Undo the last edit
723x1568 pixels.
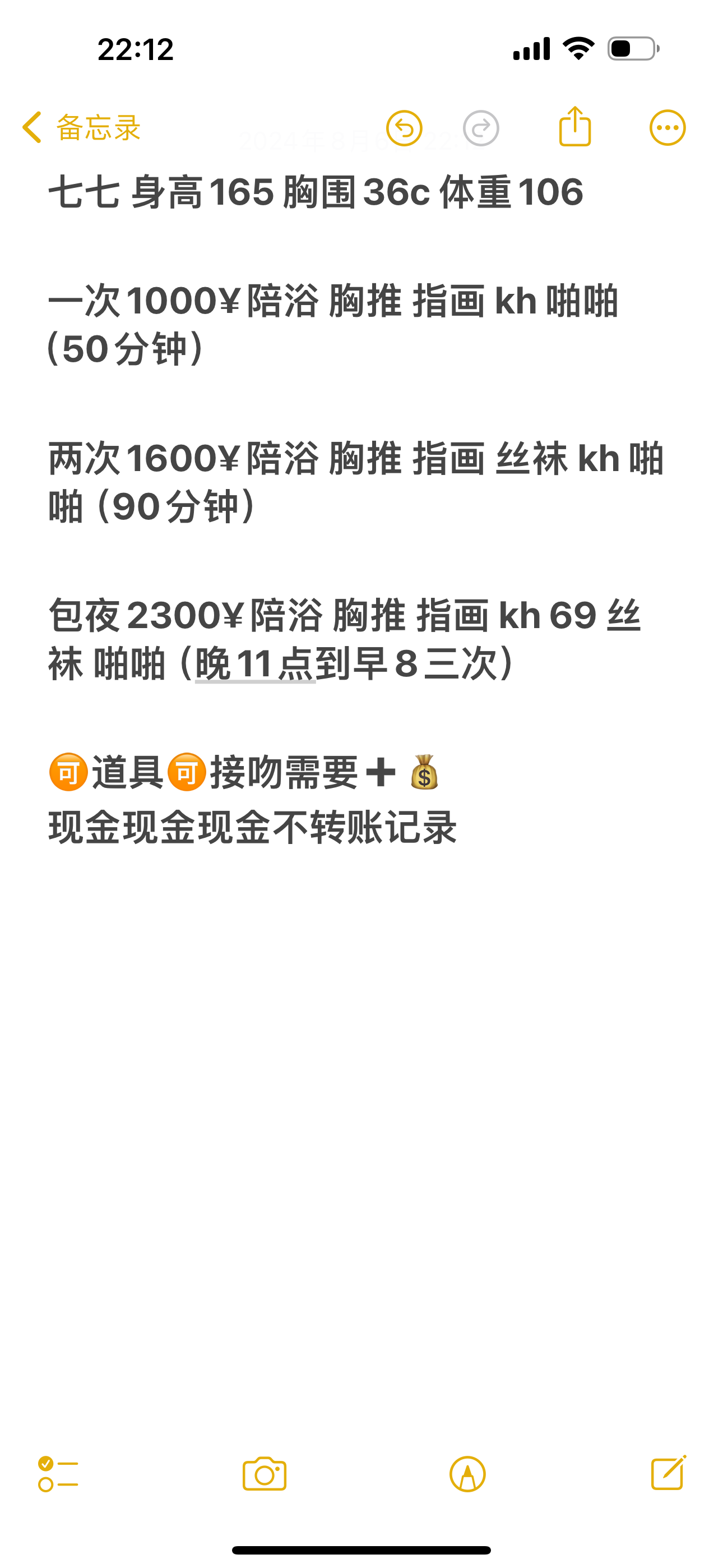pos(404,128)
